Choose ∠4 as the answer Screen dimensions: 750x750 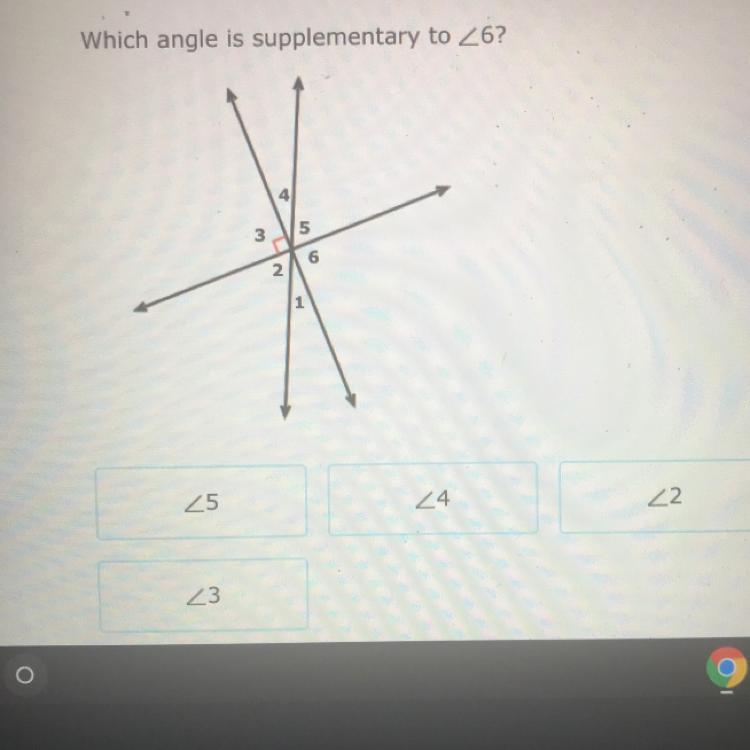(x=432, y=498)
